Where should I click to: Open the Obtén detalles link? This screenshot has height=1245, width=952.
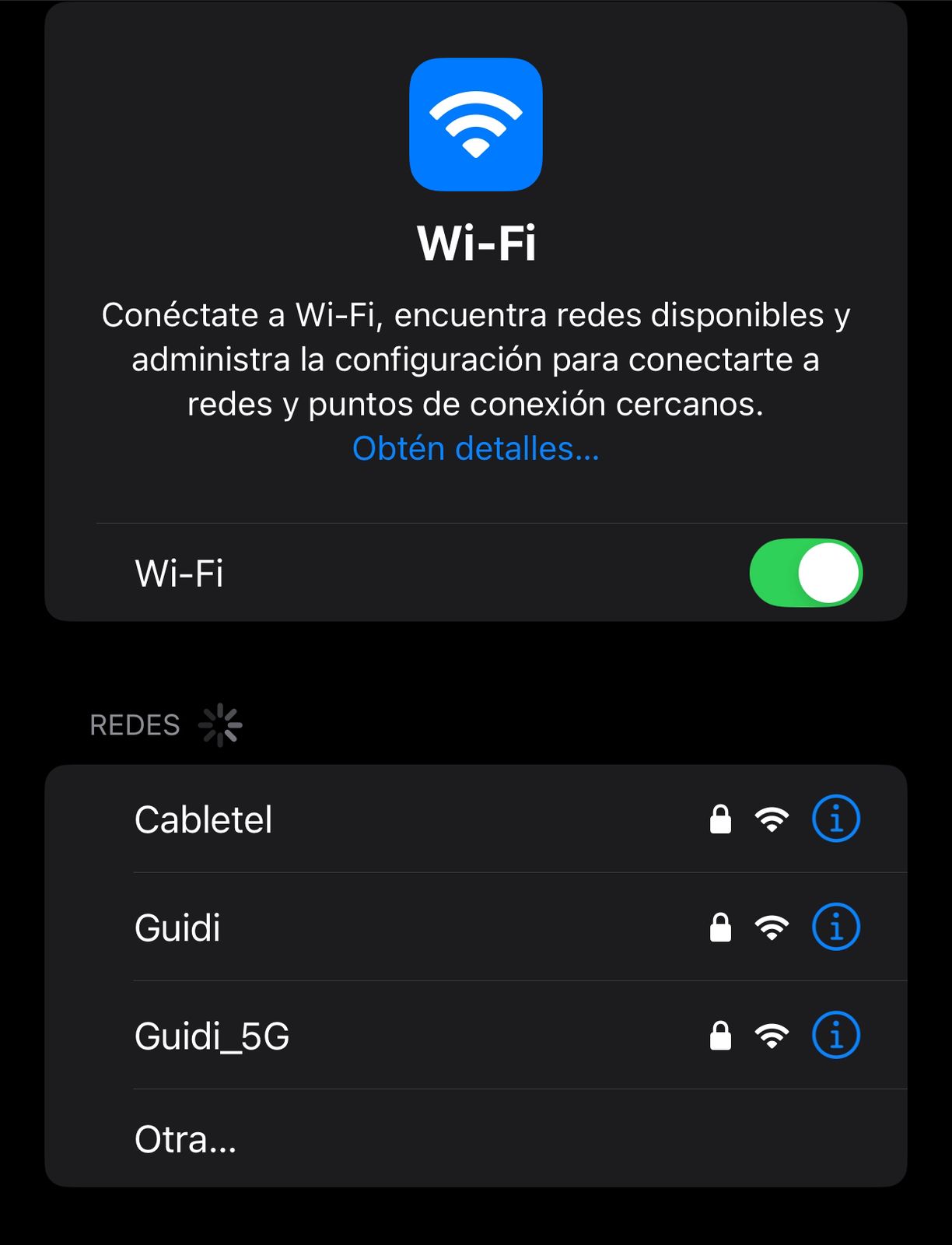(475, 448)
